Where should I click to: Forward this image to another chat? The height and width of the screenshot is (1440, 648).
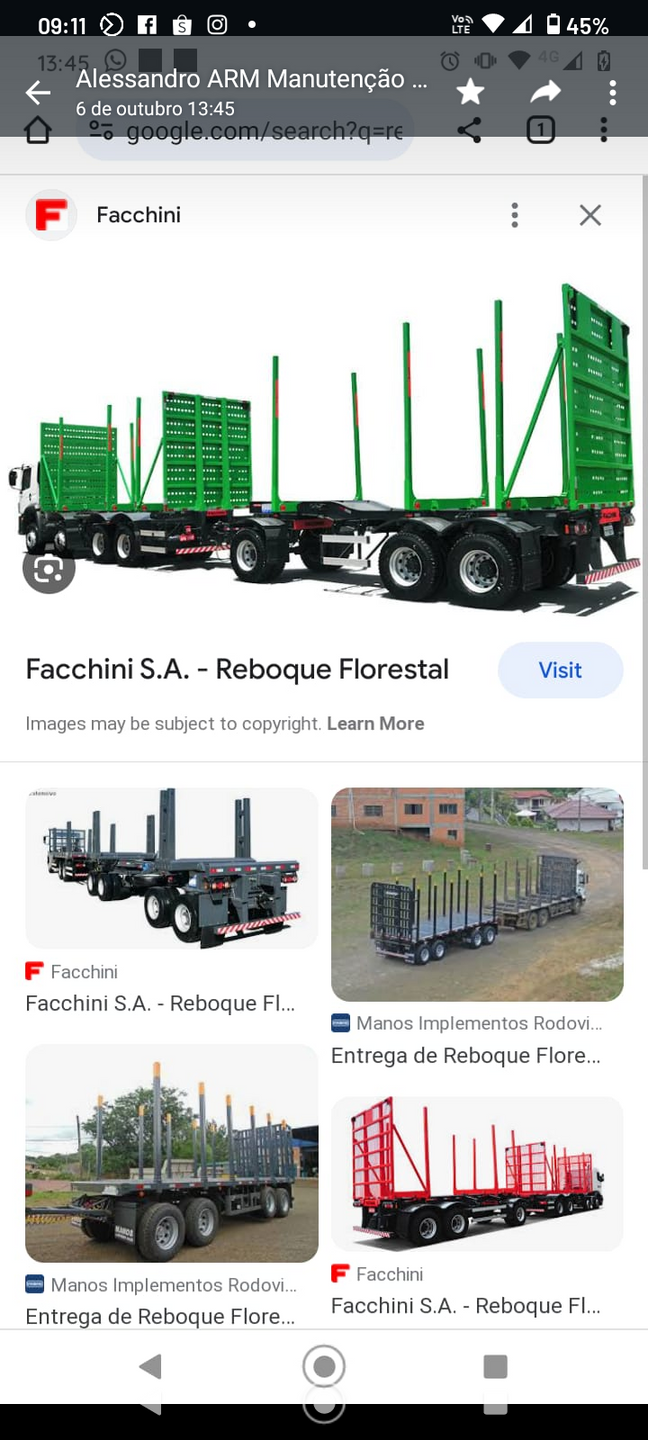[x=545, y=93]
